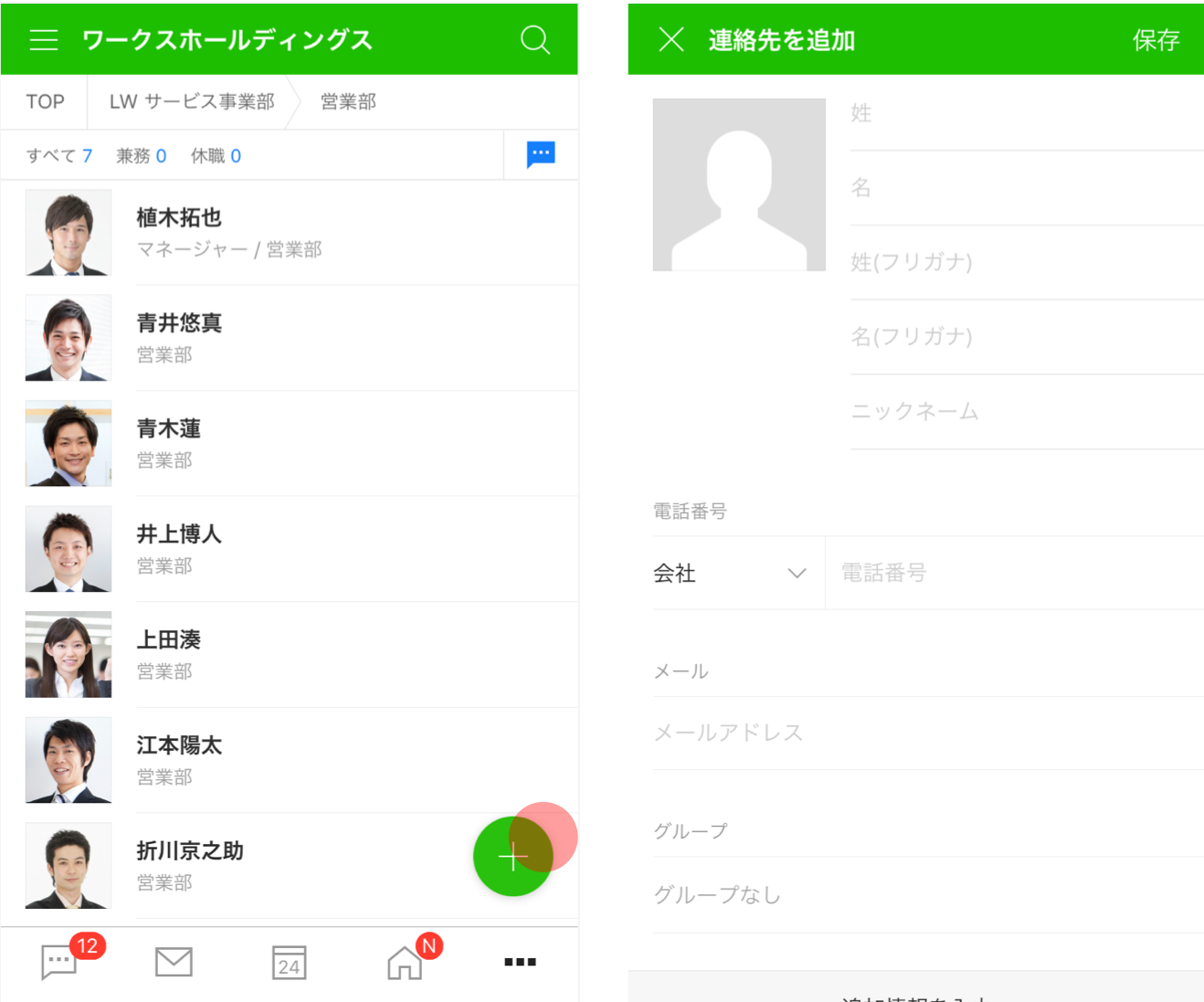Save the contact with 保存

1156,40
